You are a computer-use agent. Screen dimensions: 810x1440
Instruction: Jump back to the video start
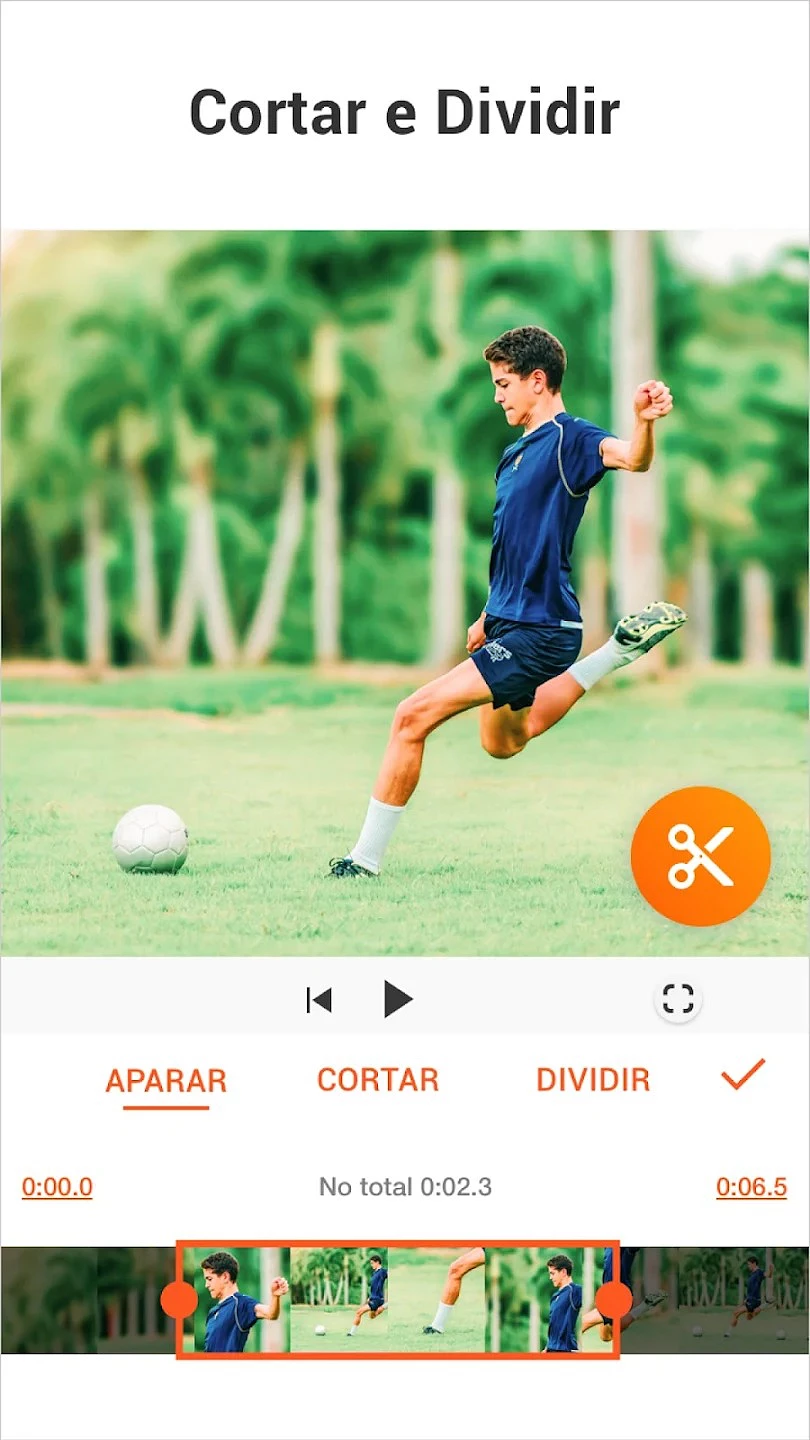pyautogui.click(x=319, y=999)
